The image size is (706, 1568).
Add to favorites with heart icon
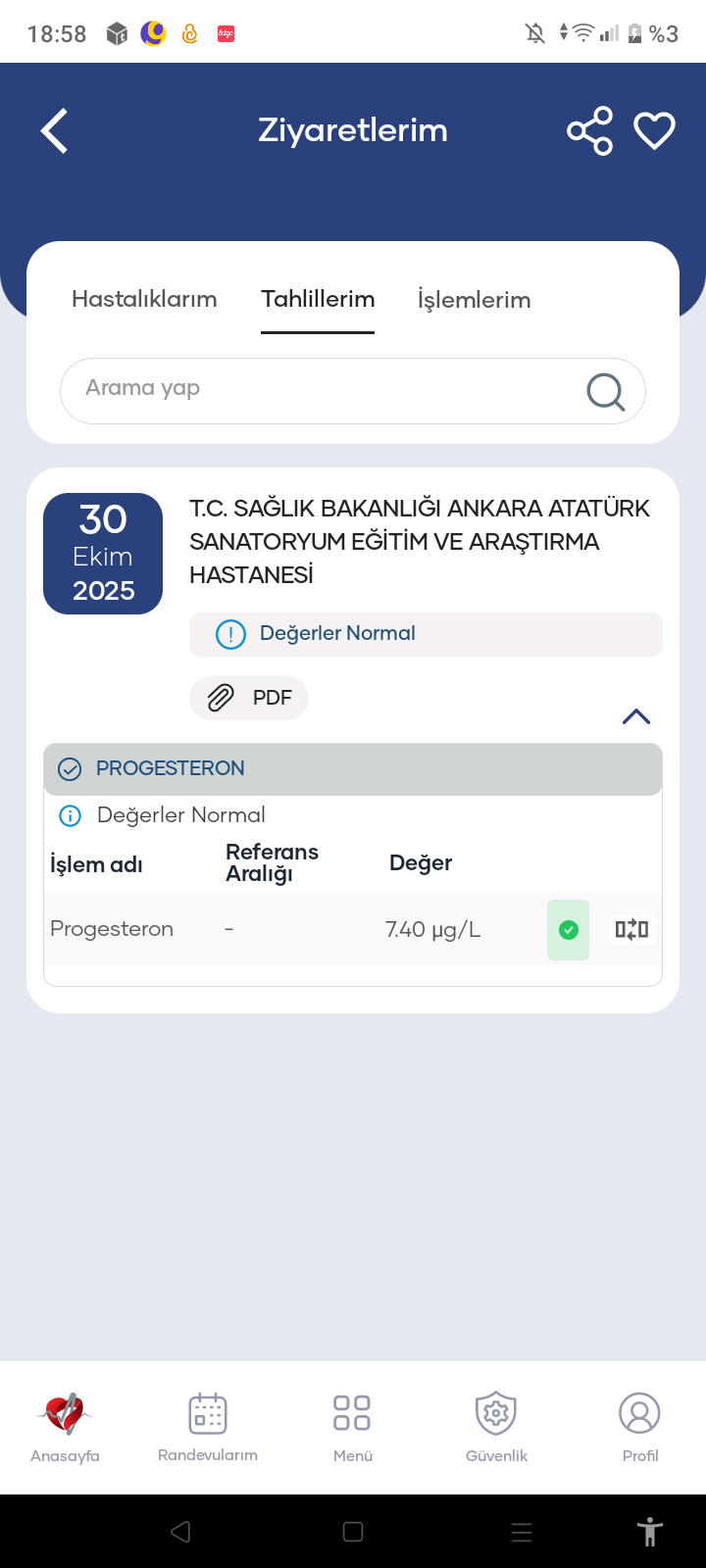pyautogui.click(x=654, y=131)
